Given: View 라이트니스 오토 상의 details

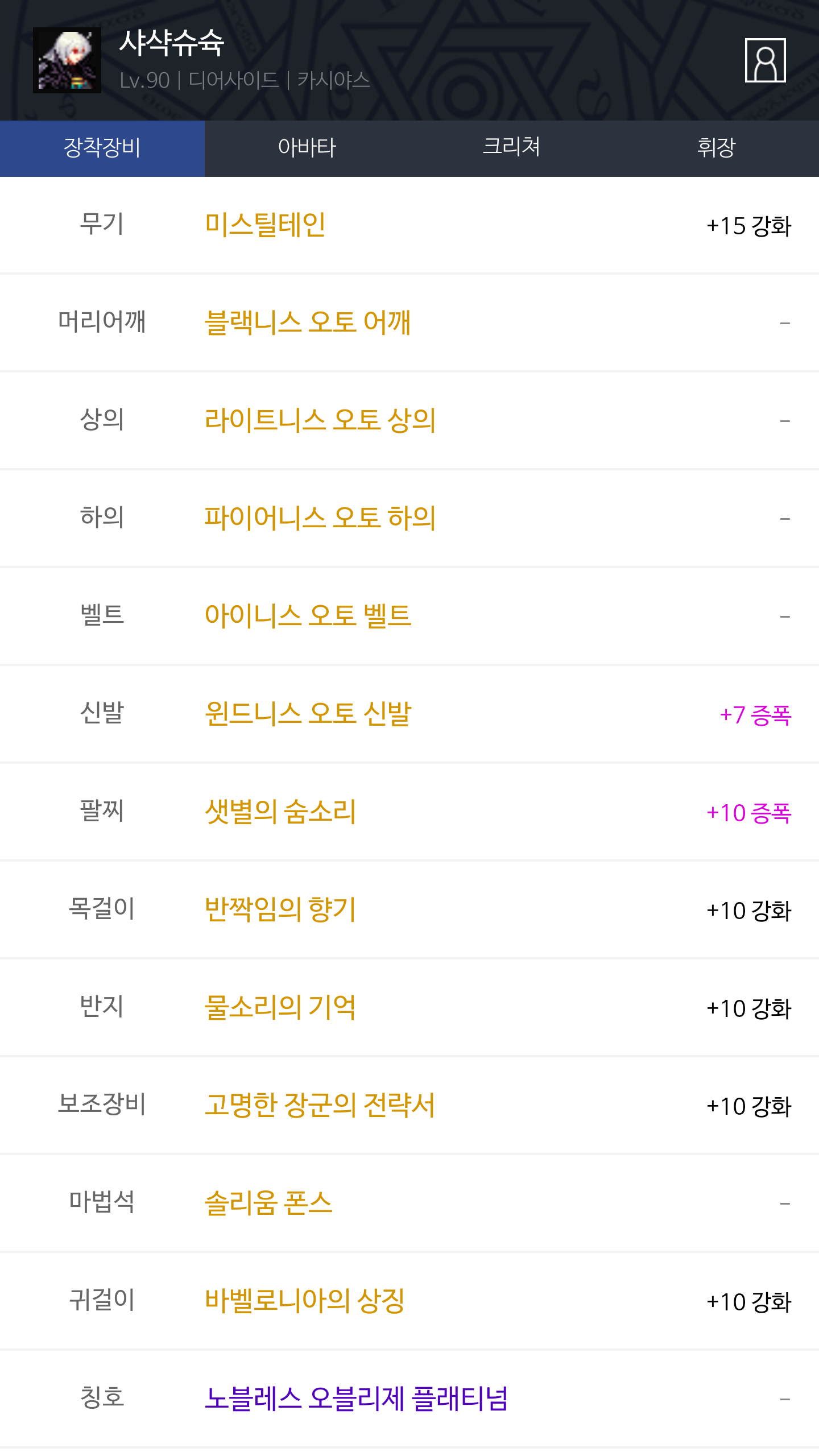Looking at the screenshot, I should pos(320,420).
